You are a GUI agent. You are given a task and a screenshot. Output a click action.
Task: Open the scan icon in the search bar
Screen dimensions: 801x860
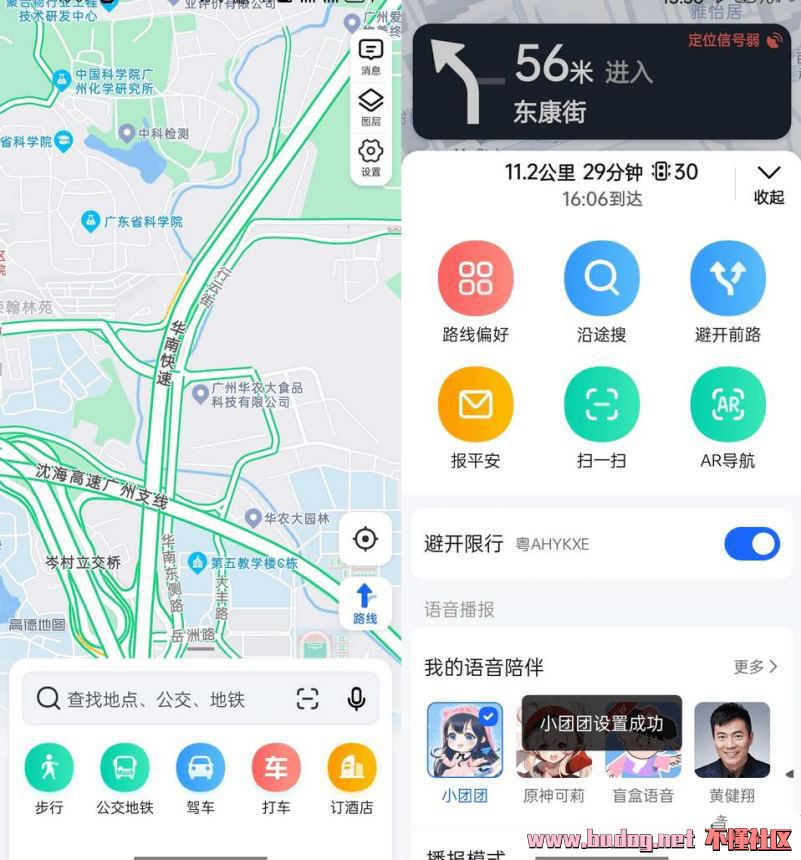308,699
